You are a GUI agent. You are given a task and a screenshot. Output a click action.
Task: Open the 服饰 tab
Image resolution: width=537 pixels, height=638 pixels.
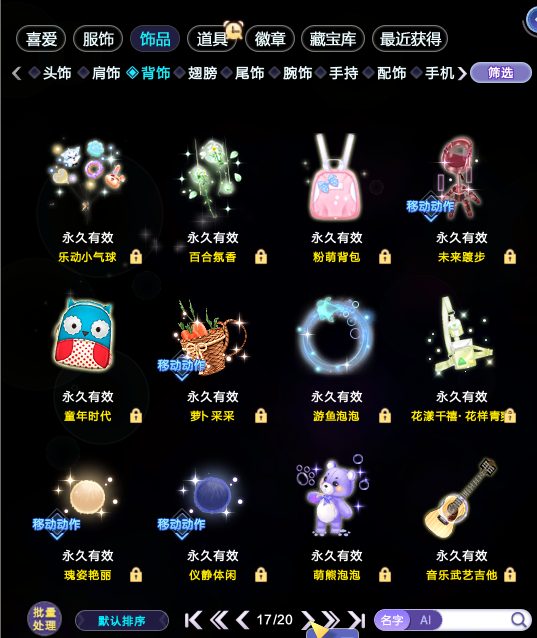[98, 39]
